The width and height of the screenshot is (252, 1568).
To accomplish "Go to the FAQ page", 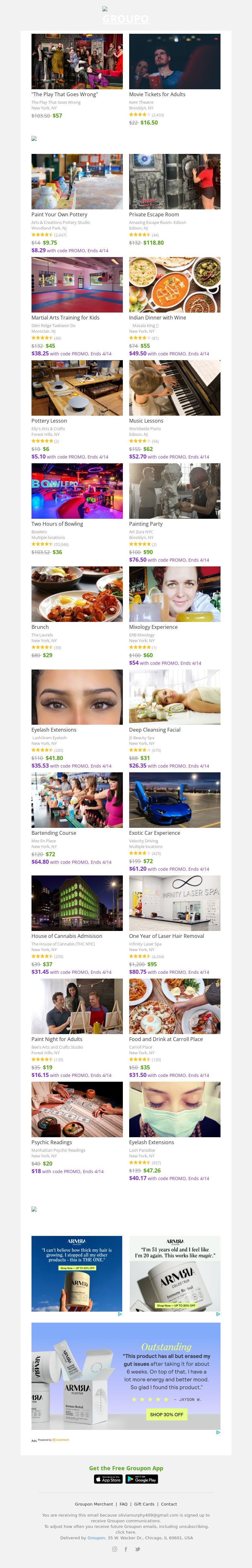I will [123, 1503].
